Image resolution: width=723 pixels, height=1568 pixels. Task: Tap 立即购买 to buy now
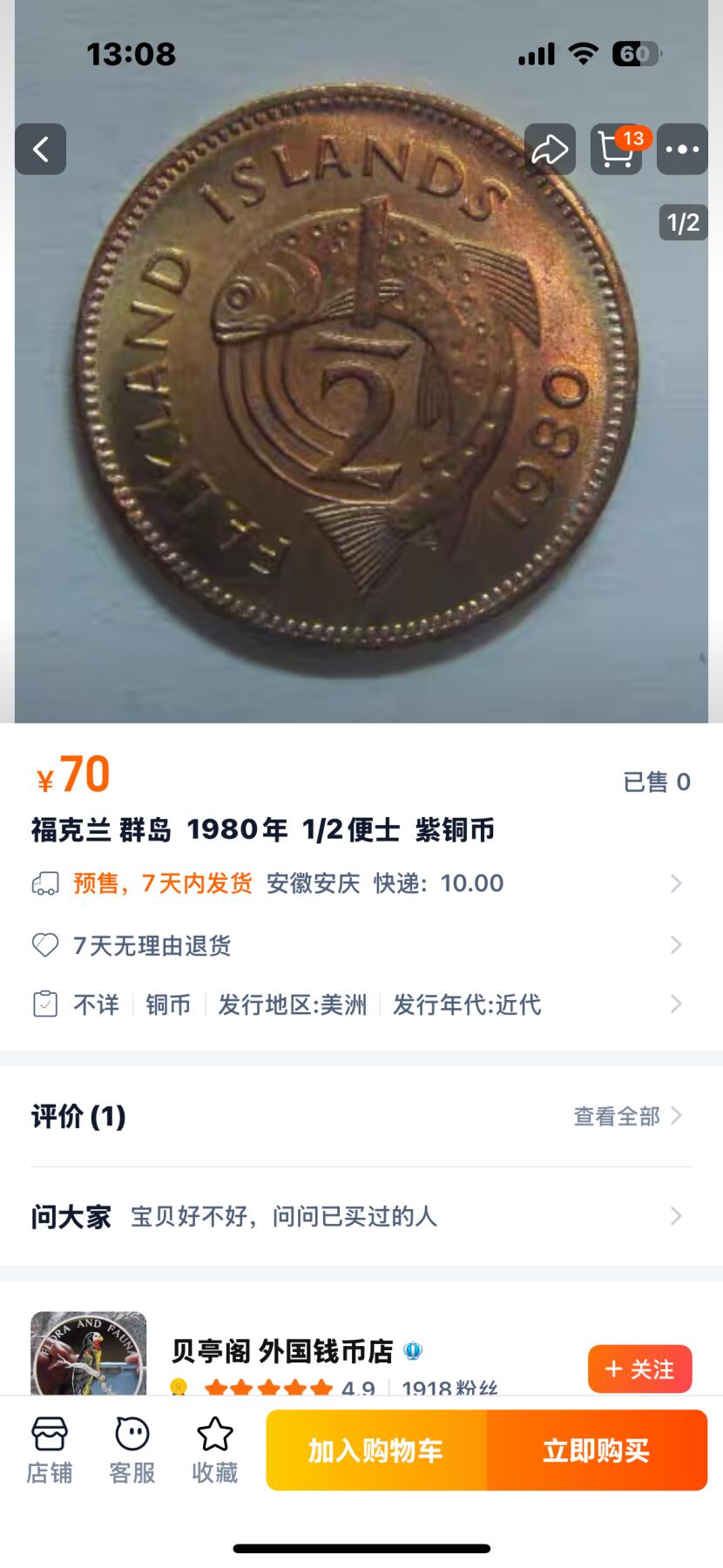pos(597,1450)
